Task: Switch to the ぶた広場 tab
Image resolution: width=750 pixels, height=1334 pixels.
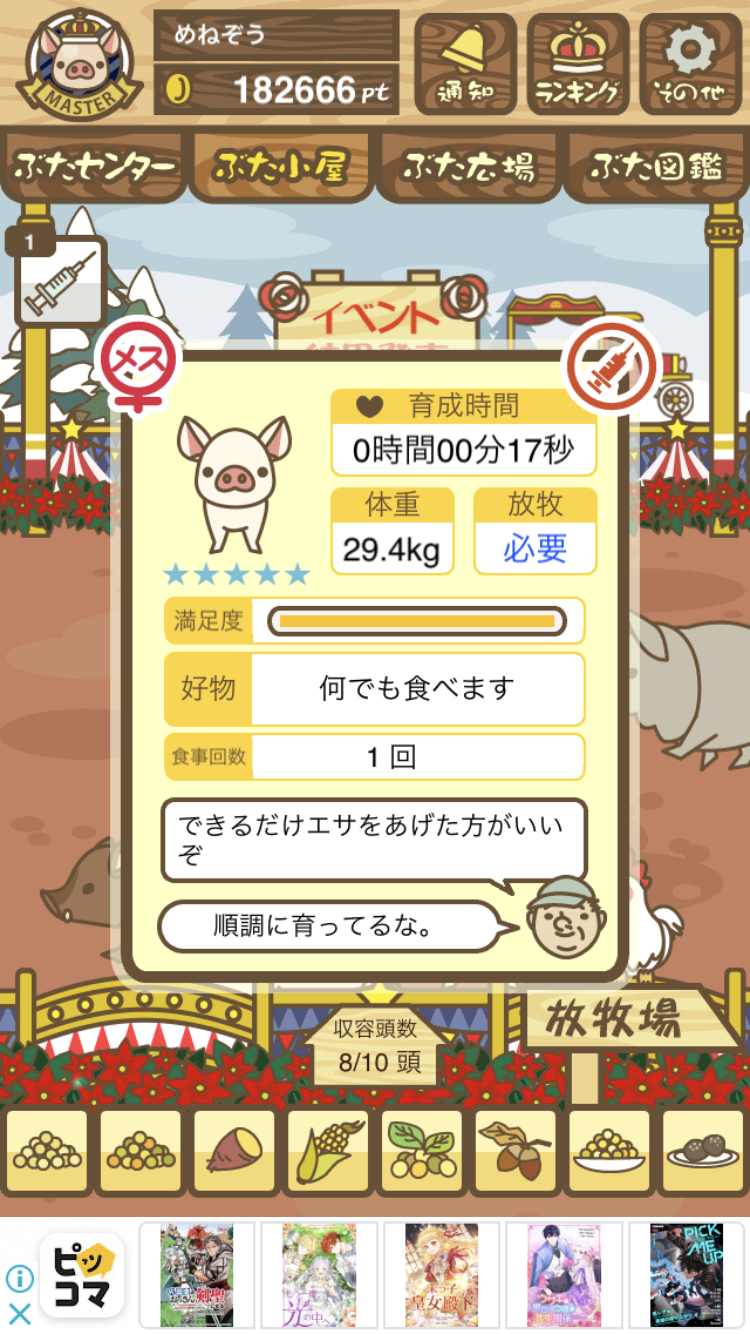Action: point(468,167)
